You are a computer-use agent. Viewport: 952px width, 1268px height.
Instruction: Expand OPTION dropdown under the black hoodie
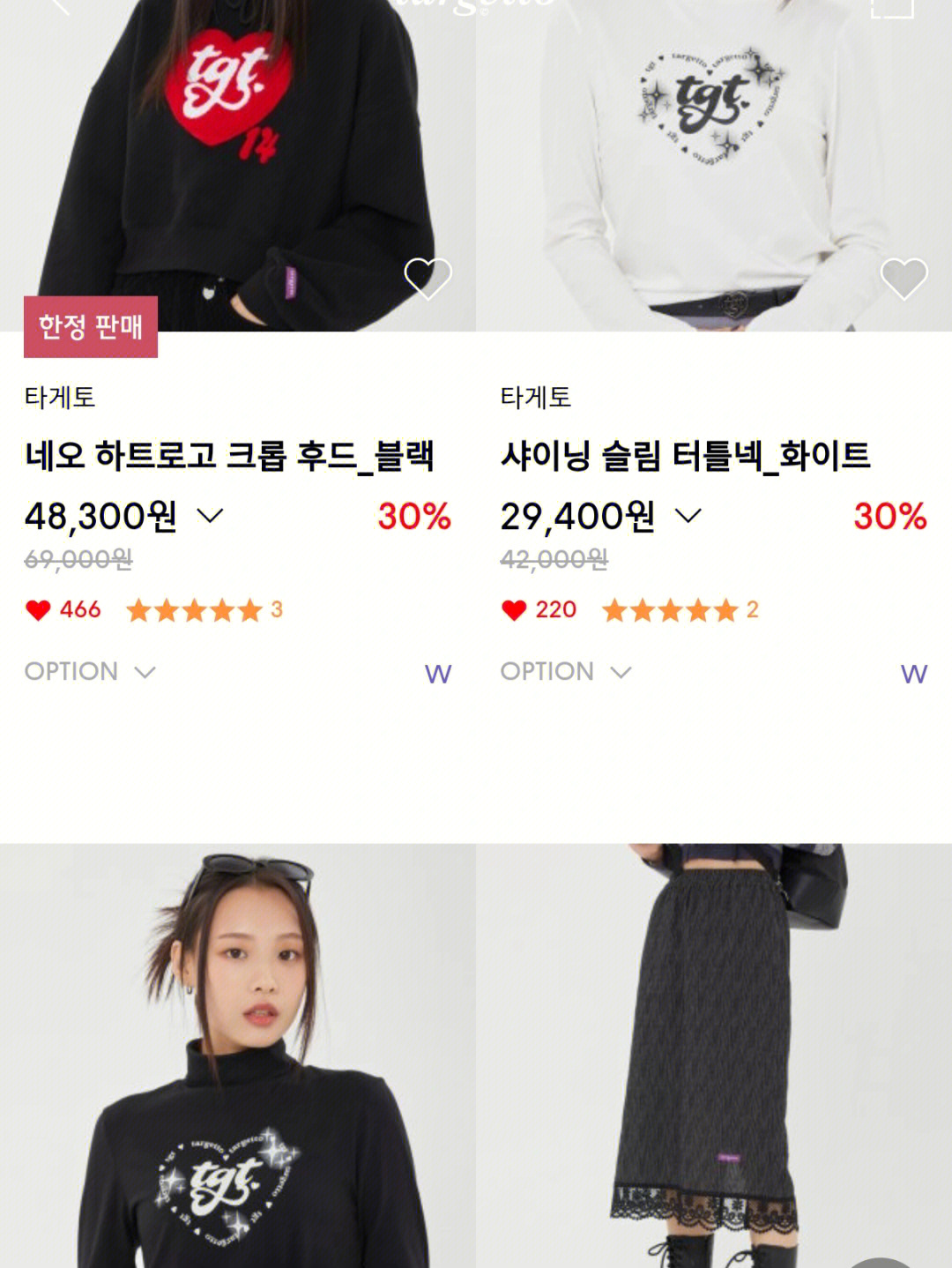[90, 672]
